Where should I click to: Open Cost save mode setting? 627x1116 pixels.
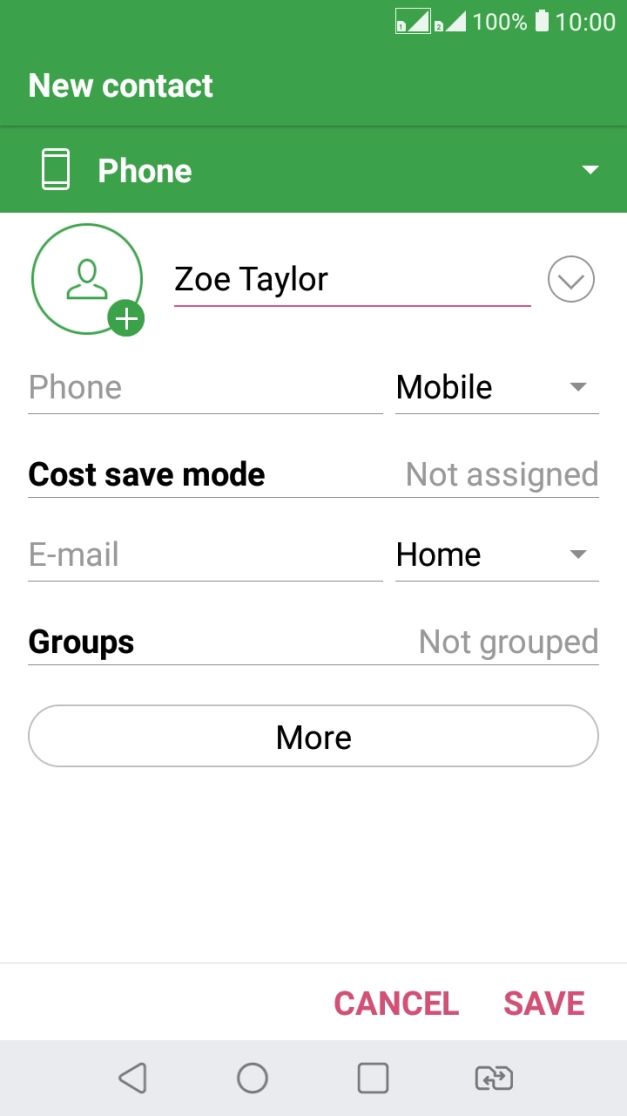pyautogui.click(x=313, y=474)
